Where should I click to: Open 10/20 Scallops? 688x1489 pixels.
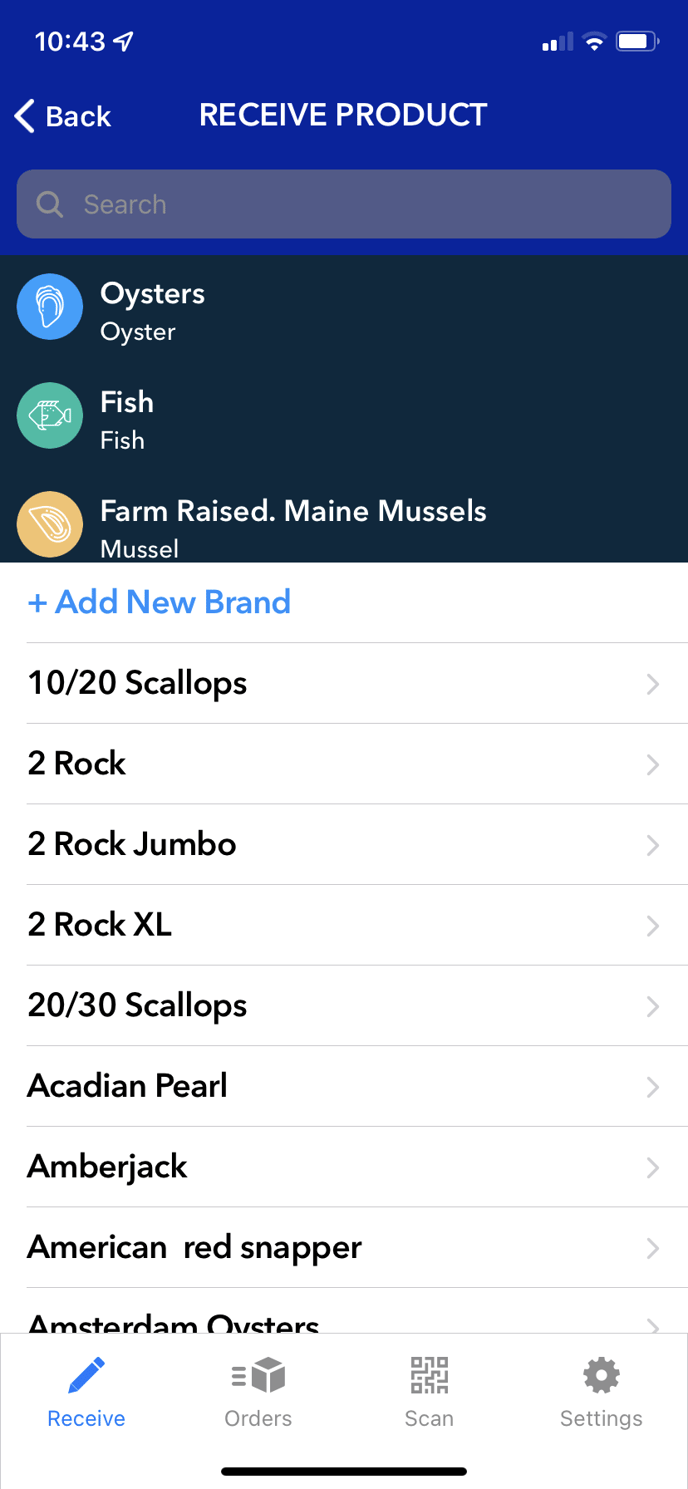[344, 683]
